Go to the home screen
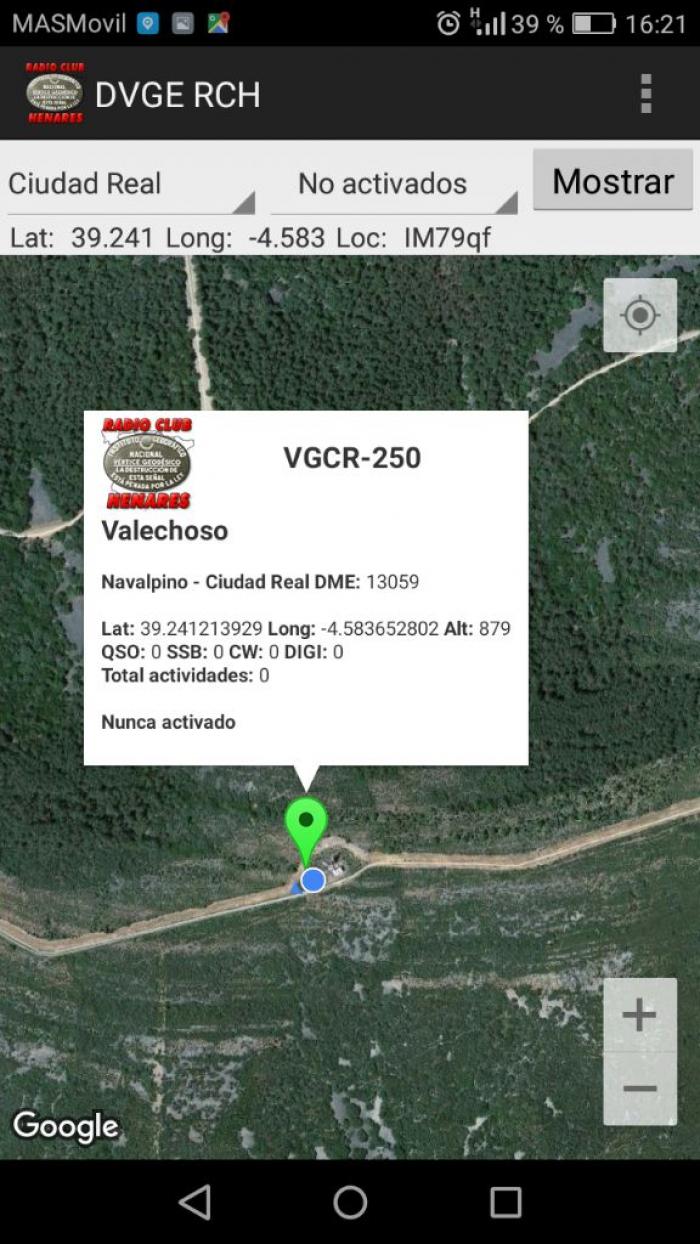Image resolution: width=700 pixels, height=1244 pixels. [350, 1202]
